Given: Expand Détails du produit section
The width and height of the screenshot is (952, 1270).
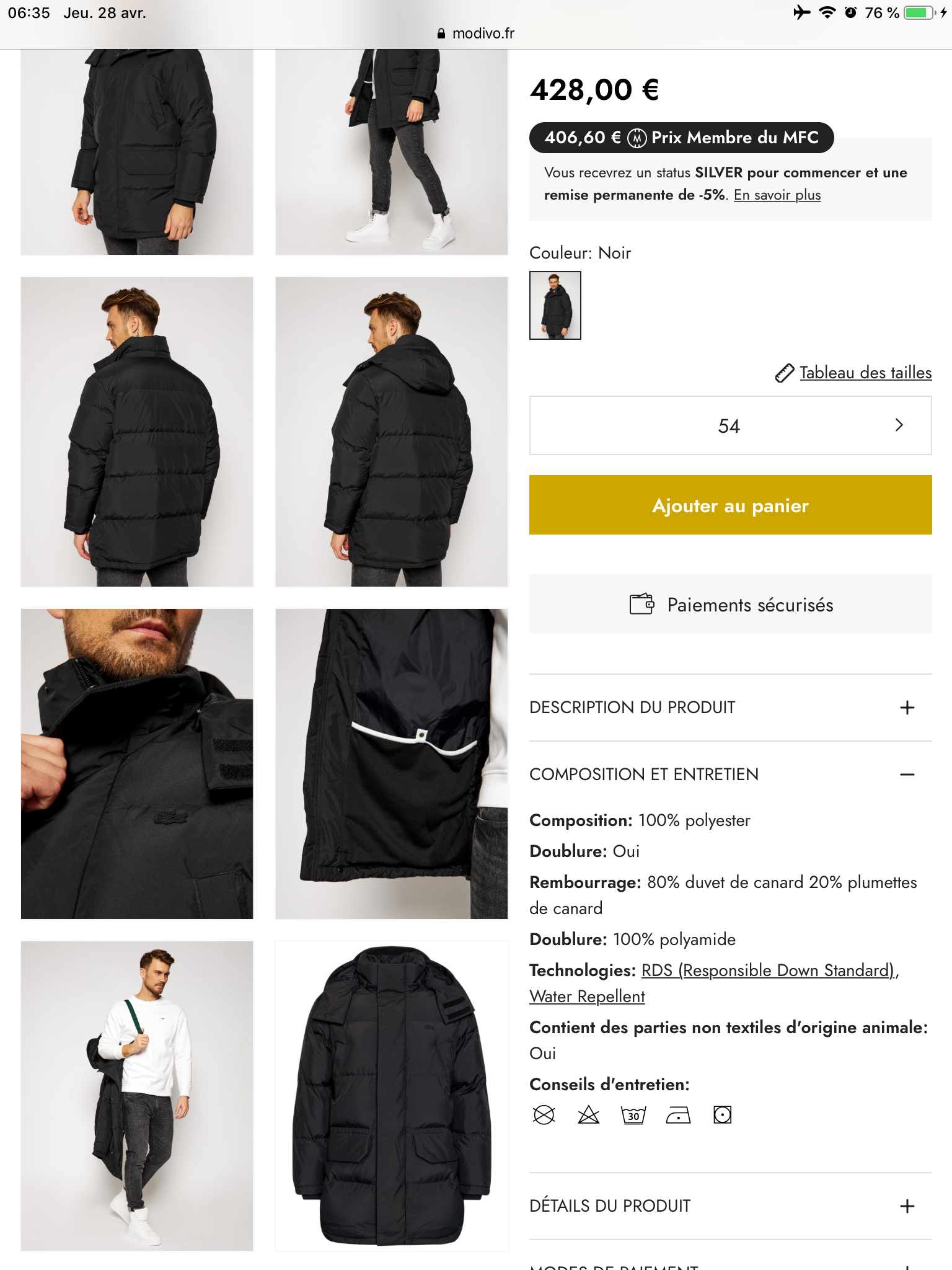Looking at the screenshot, I should coord(730,1206).
